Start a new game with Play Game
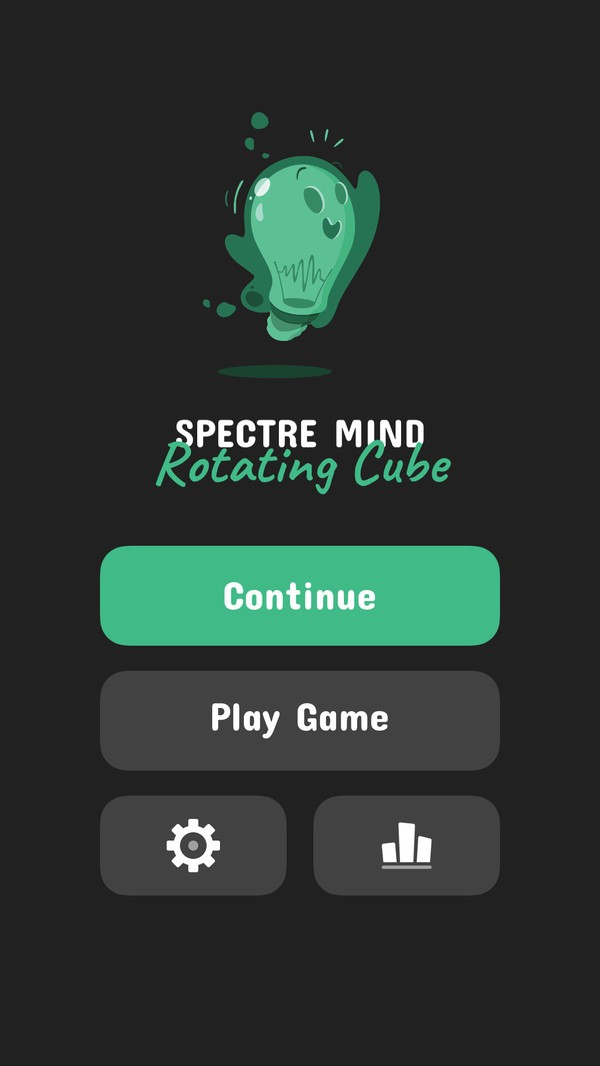The height and width of the screenshot is (1066, 600). click(300, 720)
